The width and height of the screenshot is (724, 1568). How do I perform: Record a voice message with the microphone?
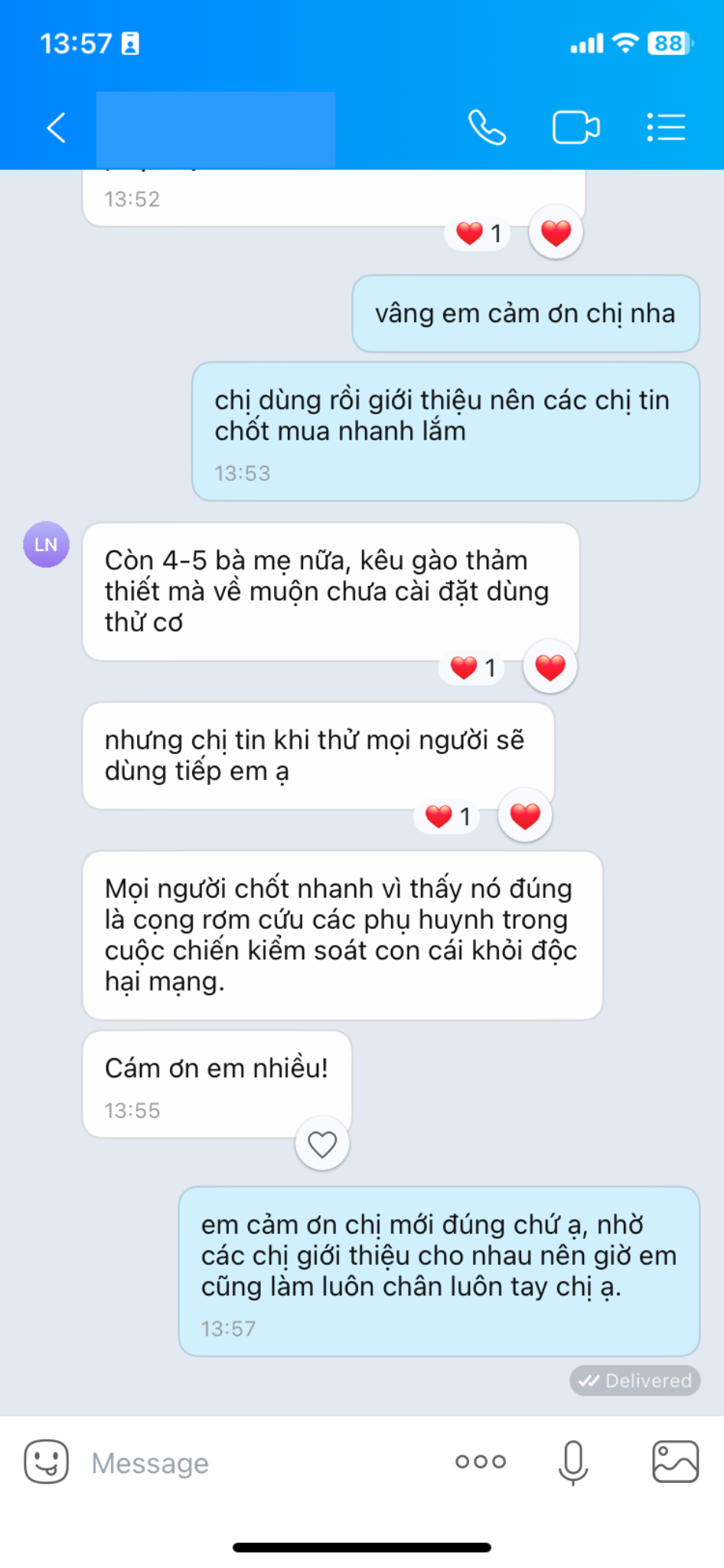[x=572, y=1461]
